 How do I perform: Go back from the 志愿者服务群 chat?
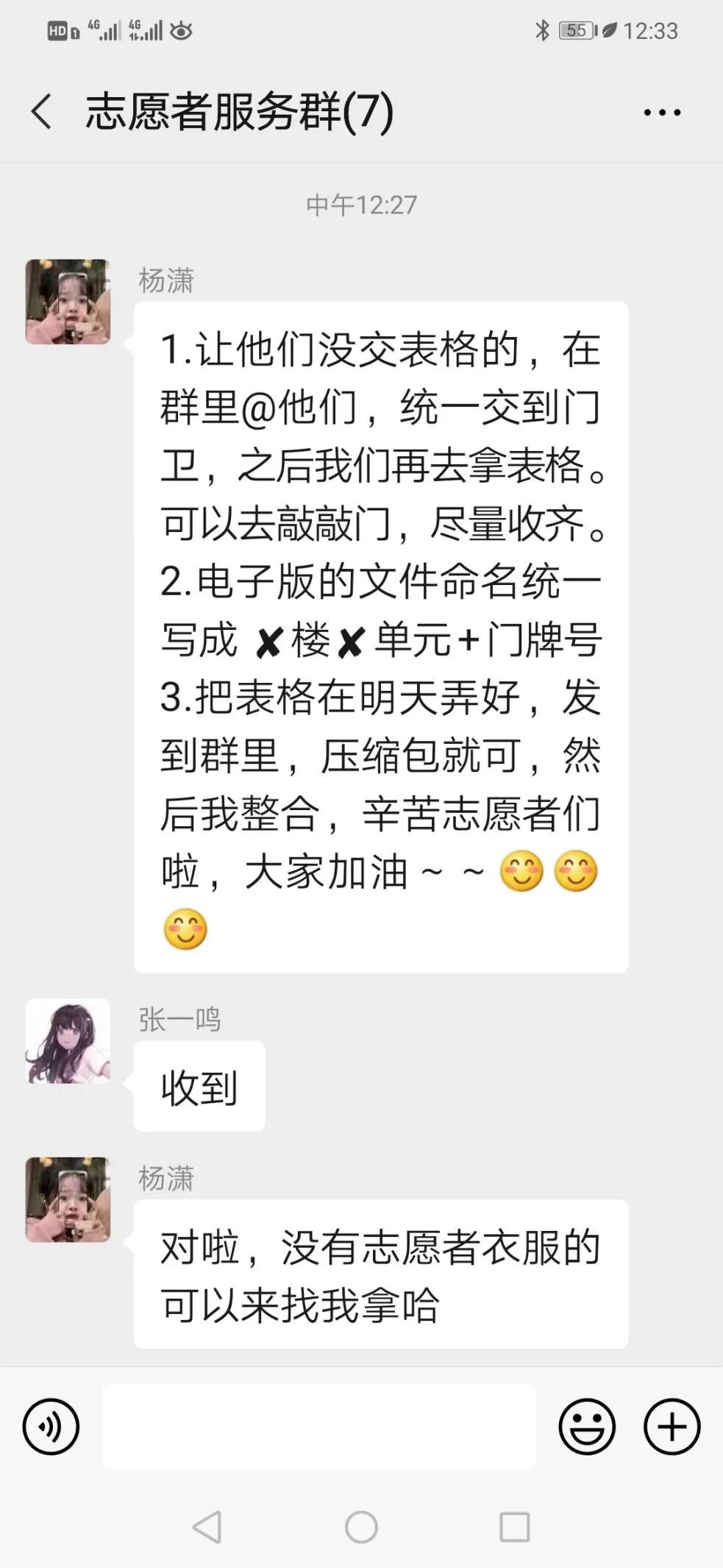[x=42, y=112]
